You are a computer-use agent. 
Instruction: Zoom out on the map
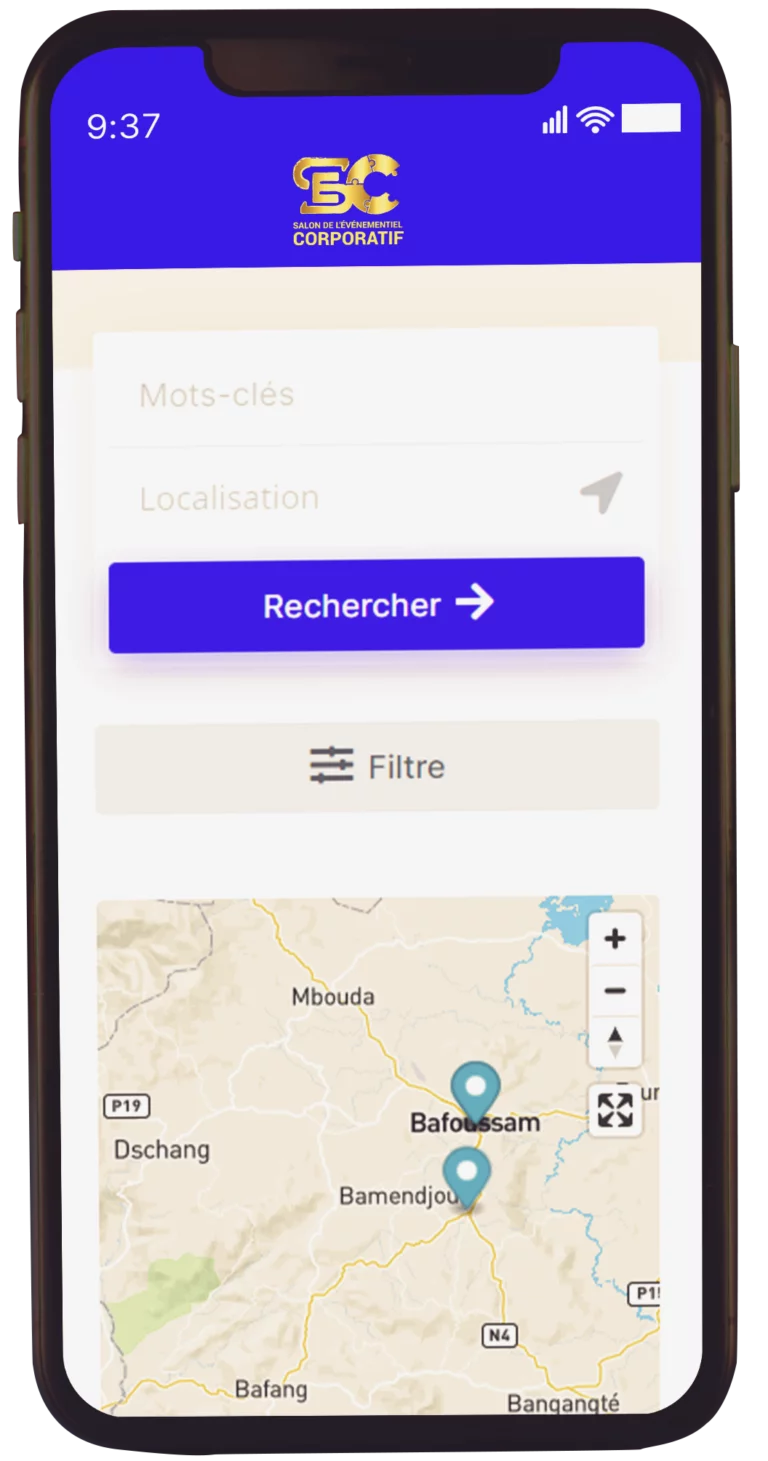click(615, 991)
